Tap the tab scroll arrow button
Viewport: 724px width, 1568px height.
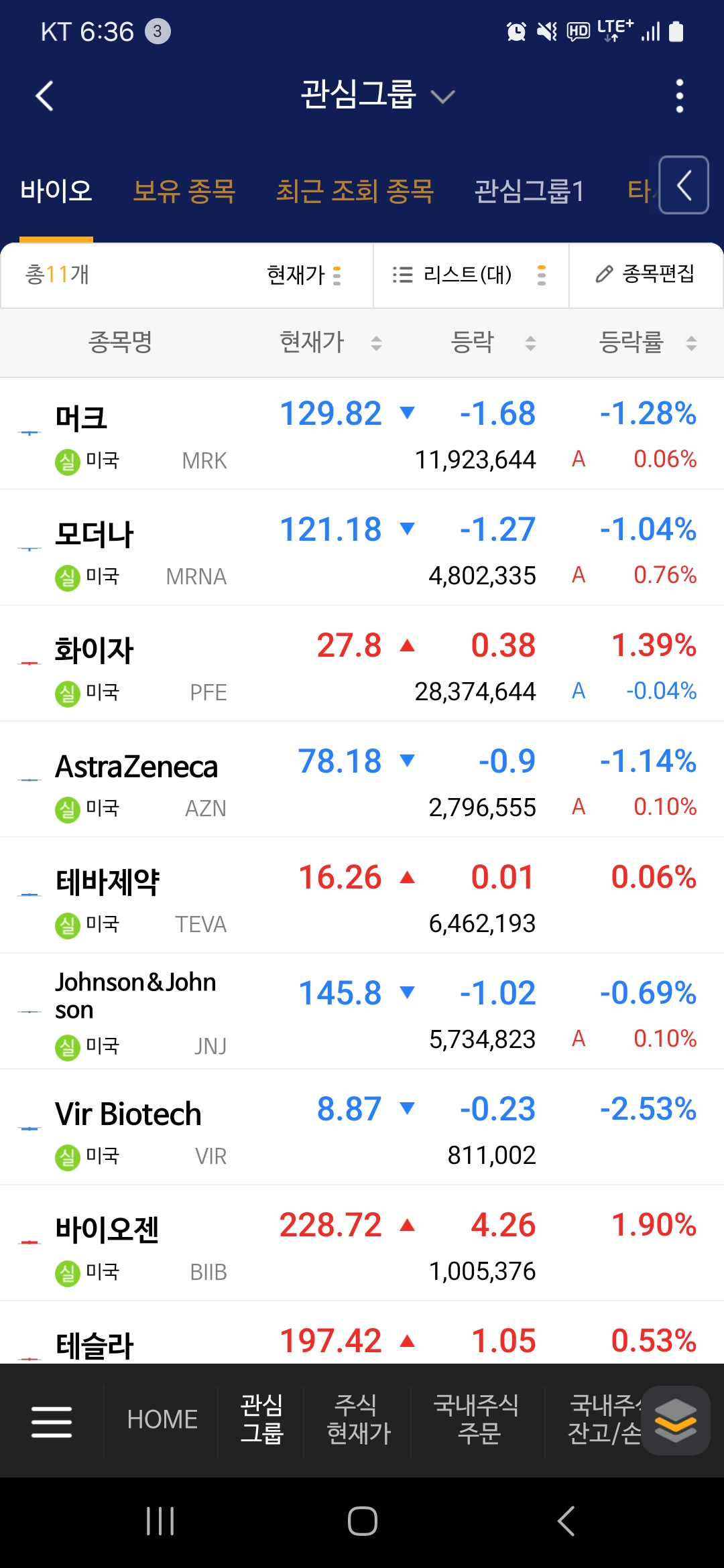coord(684,185)
